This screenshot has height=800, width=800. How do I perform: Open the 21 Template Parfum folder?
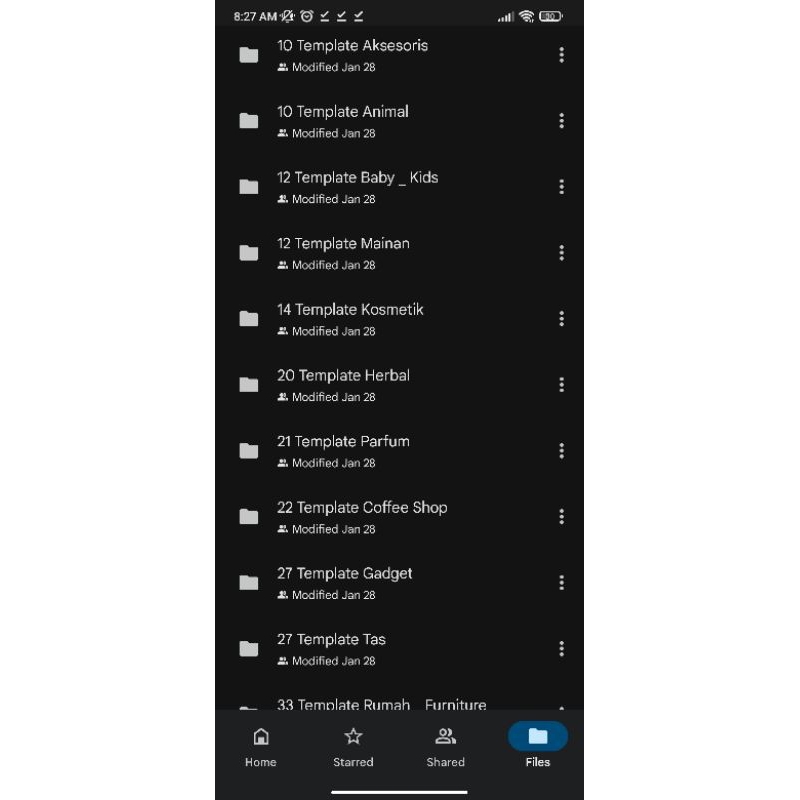pos(343,451)
